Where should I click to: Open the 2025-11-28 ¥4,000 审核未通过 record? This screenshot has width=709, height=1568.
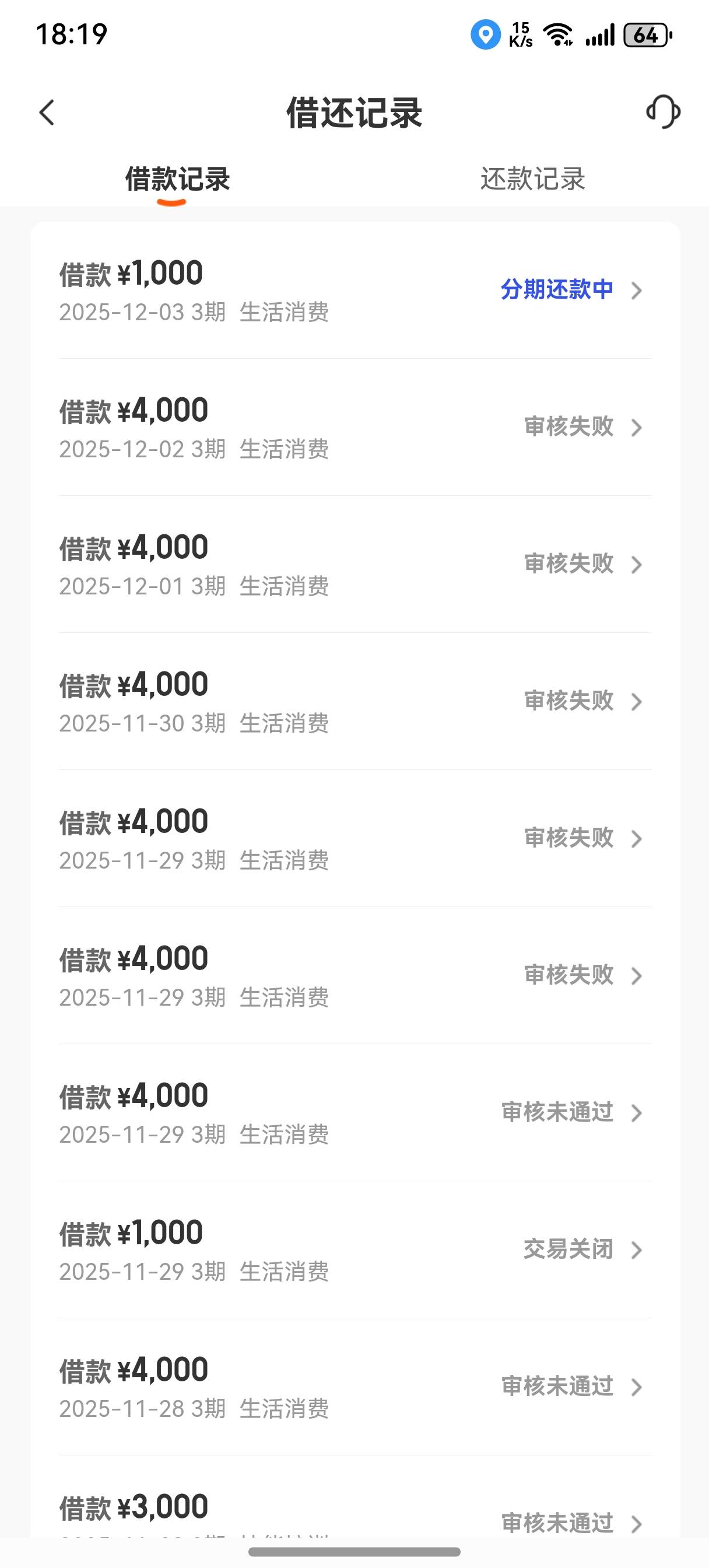(355, 1387)
